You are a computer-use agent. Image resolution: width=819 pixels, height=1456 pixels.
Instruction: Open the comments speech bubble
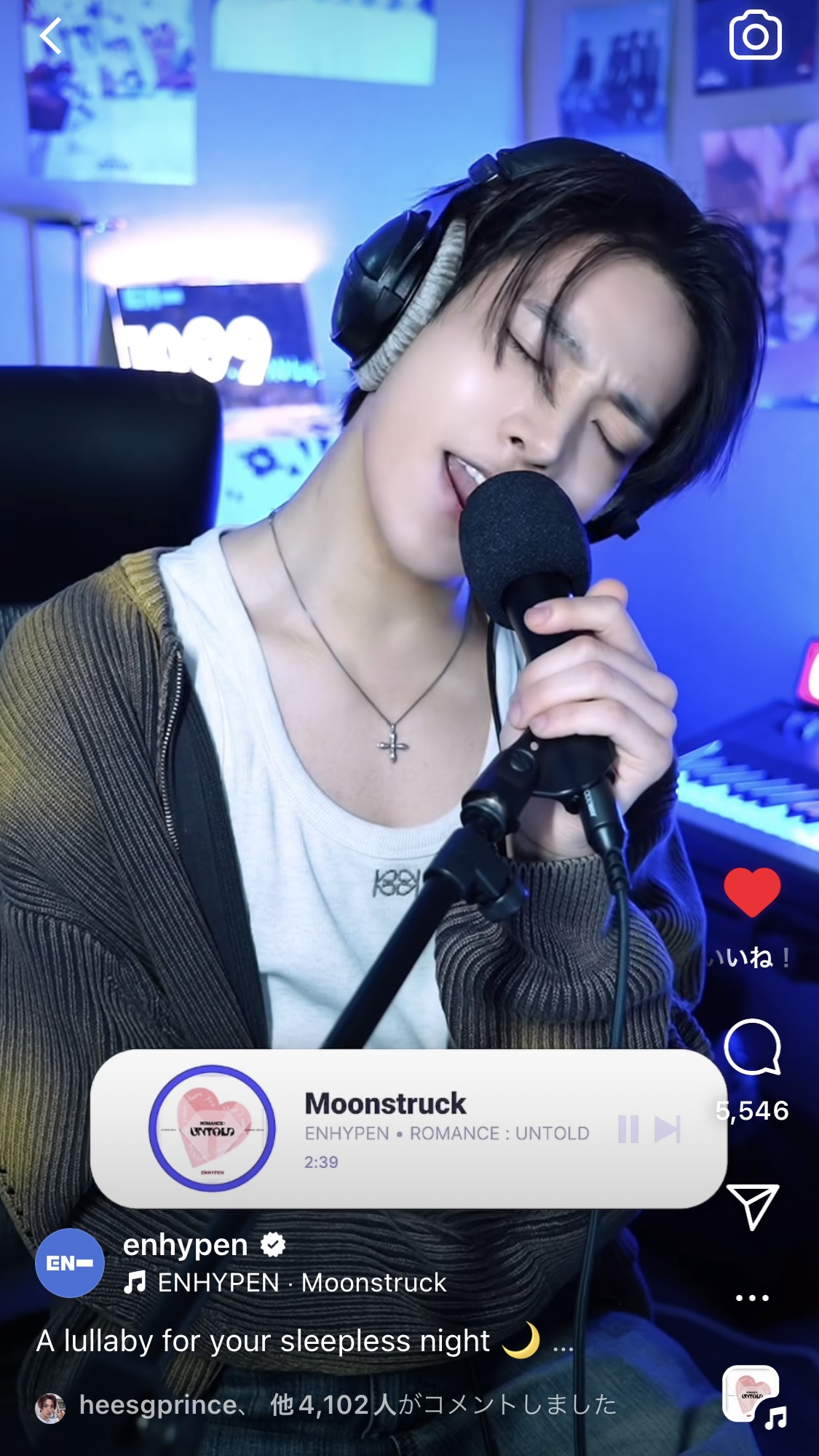[x=752, y=1047]
